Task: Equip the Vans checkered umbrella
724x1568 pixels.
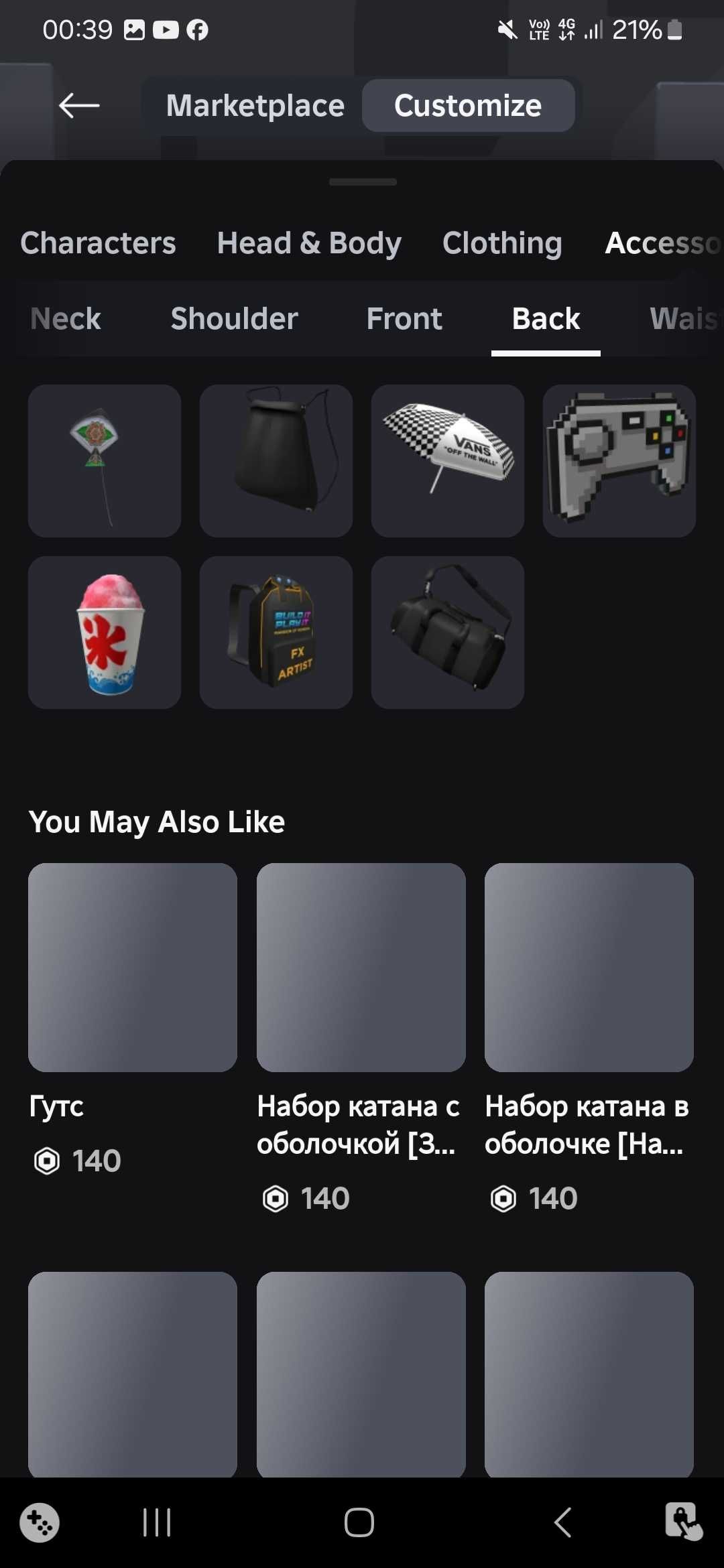Action: coord(448,461)
